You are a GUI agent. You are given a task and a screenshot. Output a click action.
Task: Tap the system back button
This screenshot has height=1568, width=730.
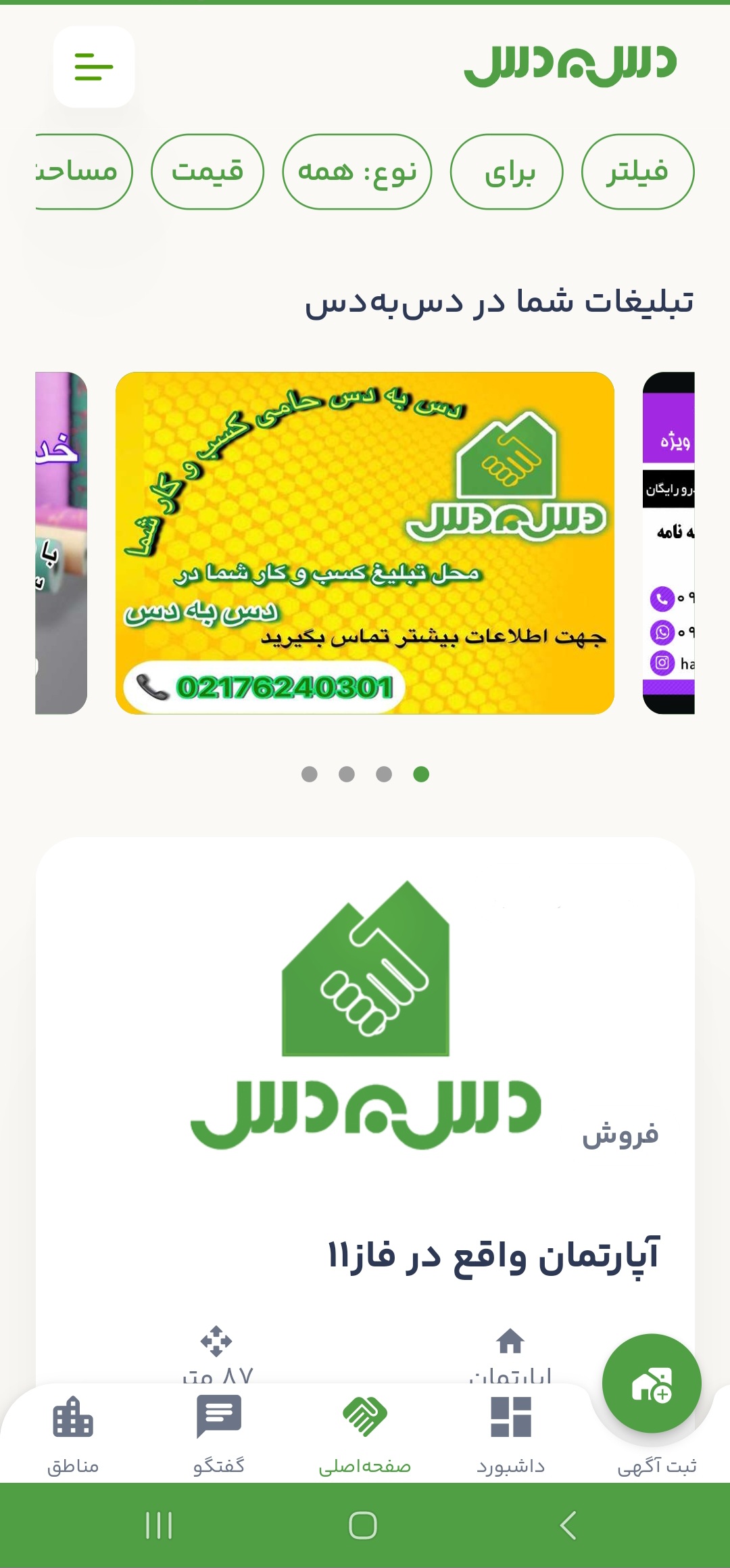coord(568,1525)
